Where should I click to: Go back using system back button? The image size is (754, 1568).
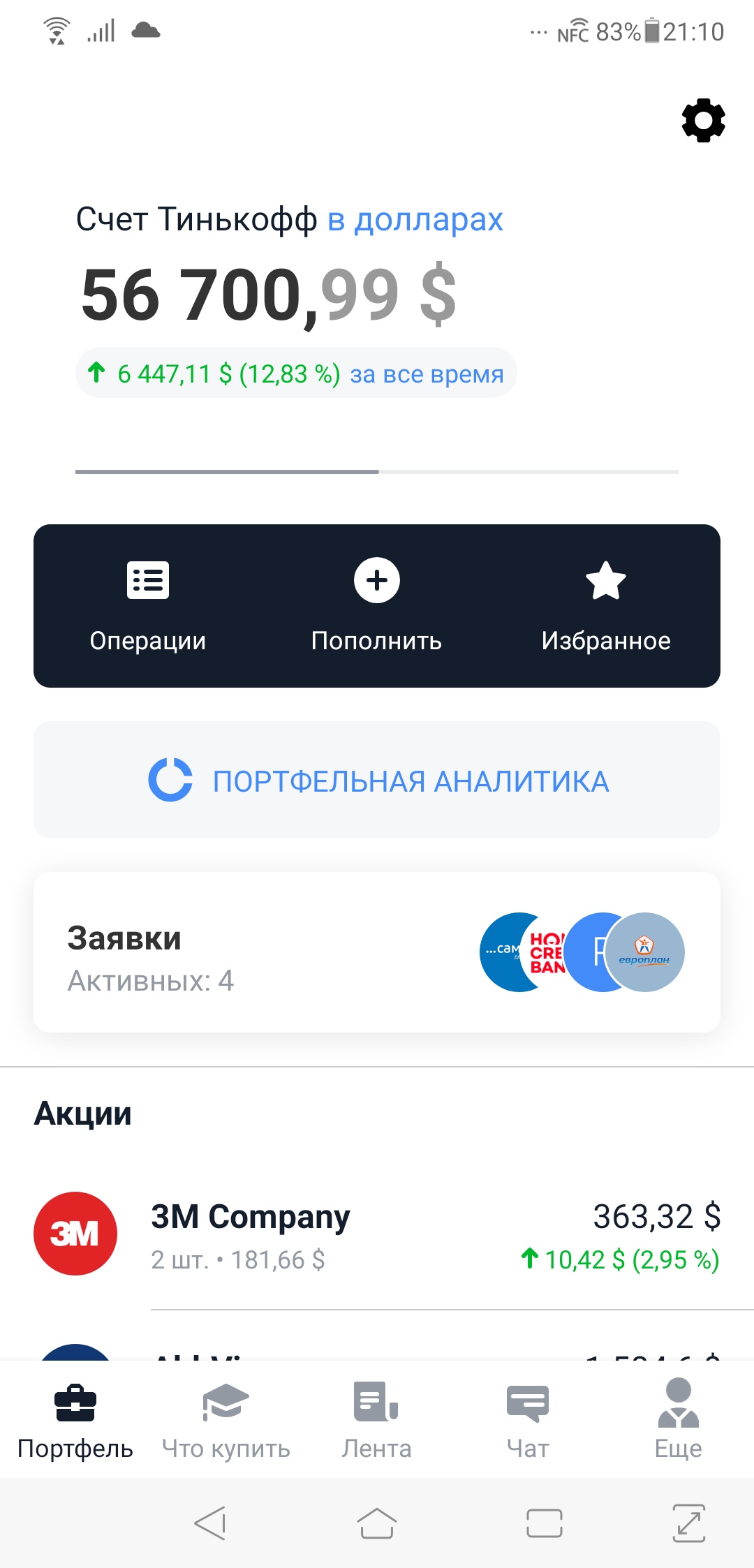[x=209, y=1523]
